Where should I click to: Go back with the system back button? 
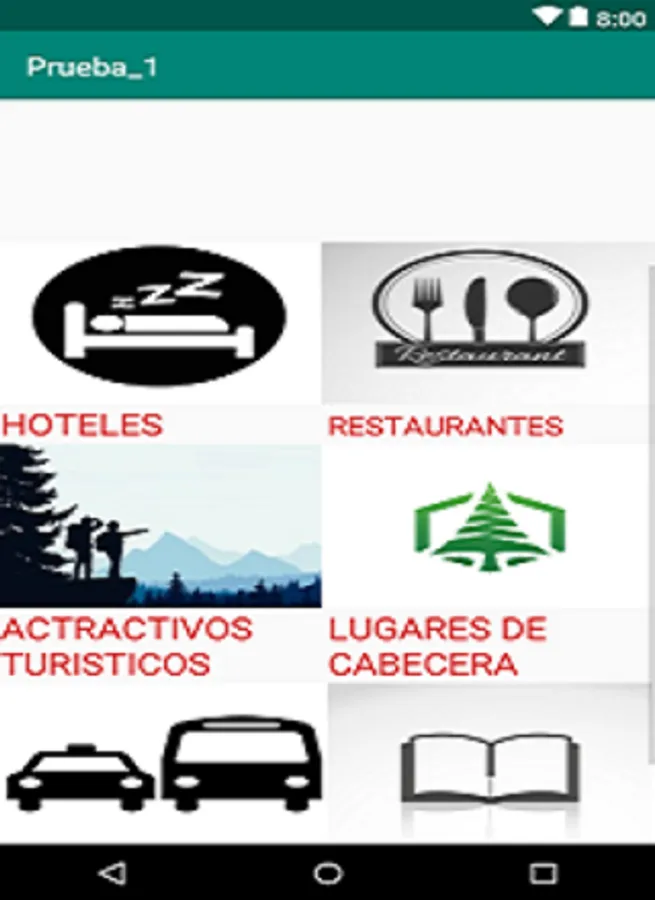pyautogui.click(x=113, y=873)
